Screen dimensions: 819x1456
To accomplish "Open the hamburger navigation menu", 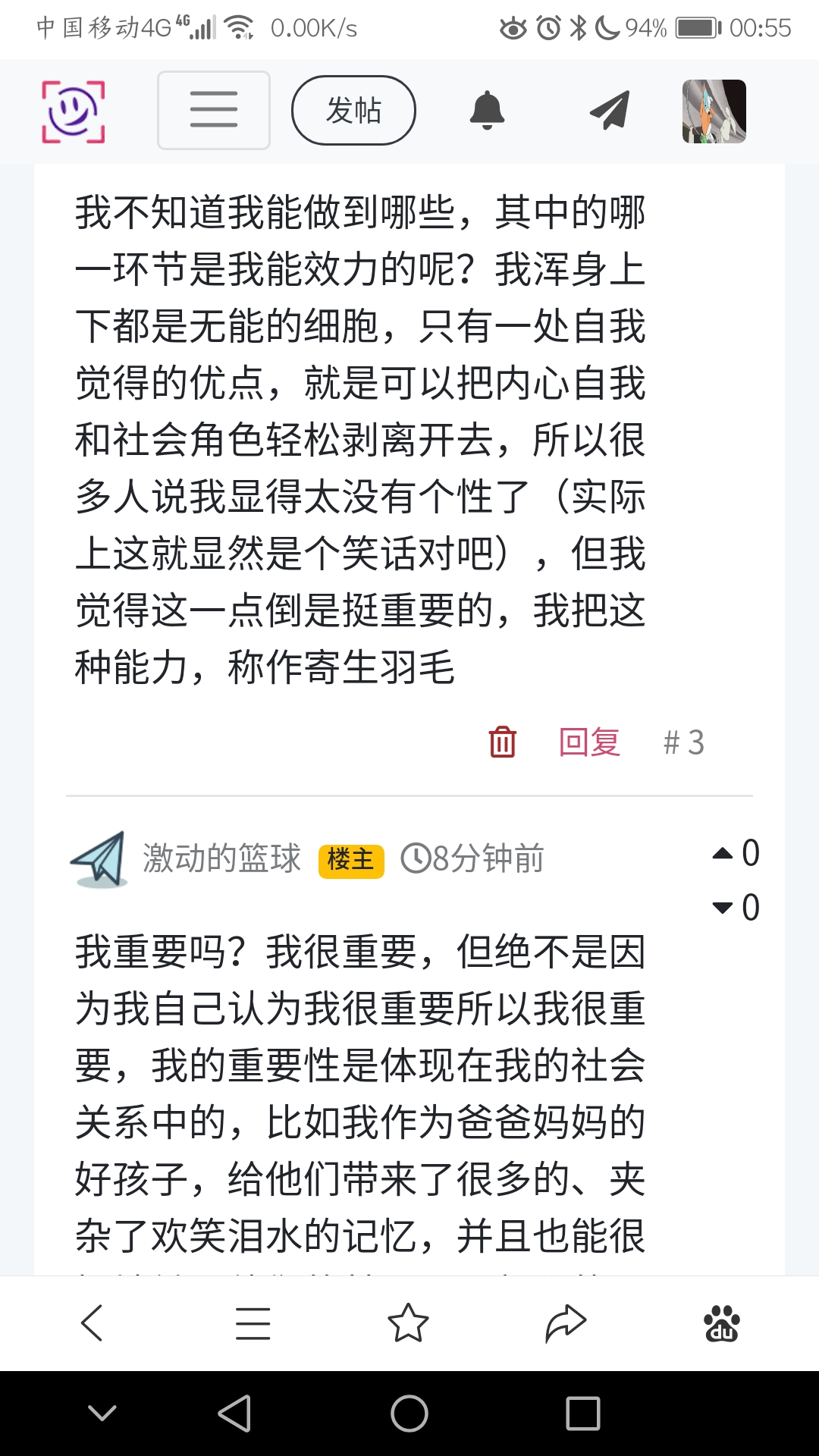I will point(213,111).
